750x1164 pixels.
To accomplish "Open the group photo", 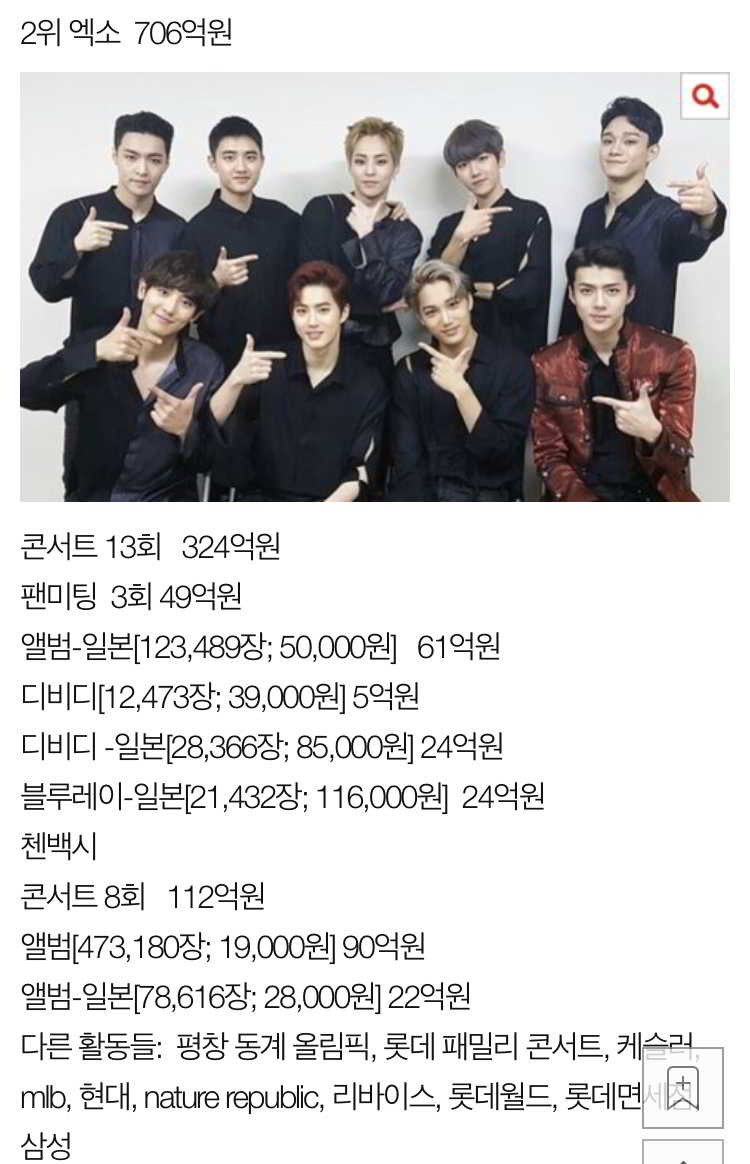I will pyautogui.click(x=374, y=288).
